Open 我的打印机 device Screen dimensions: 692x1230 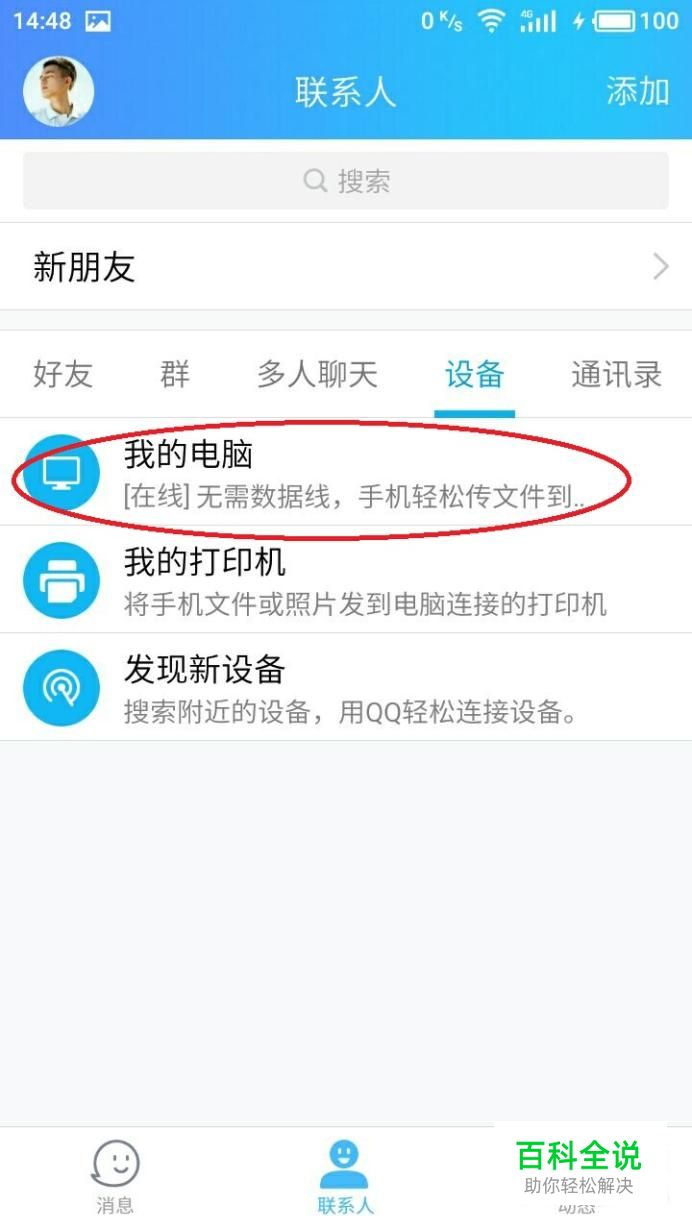click(x=346, y=580)
